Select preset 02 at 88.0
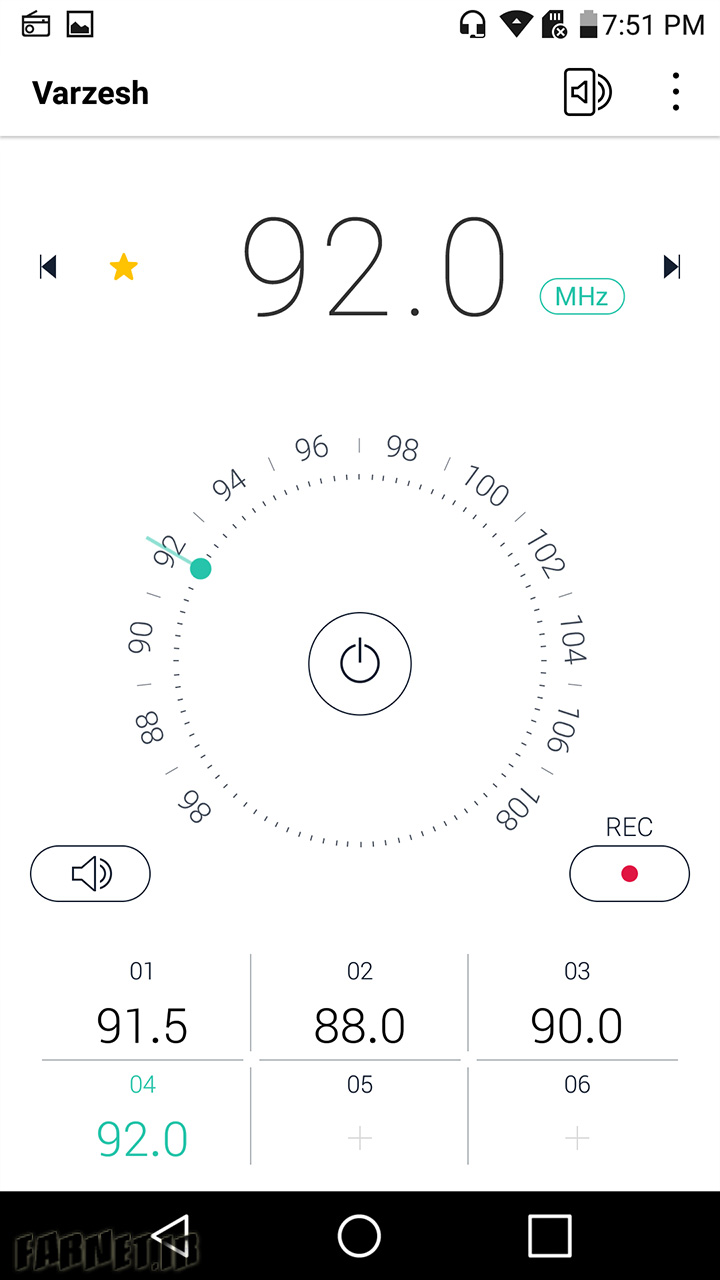 tap(360, 1006)
